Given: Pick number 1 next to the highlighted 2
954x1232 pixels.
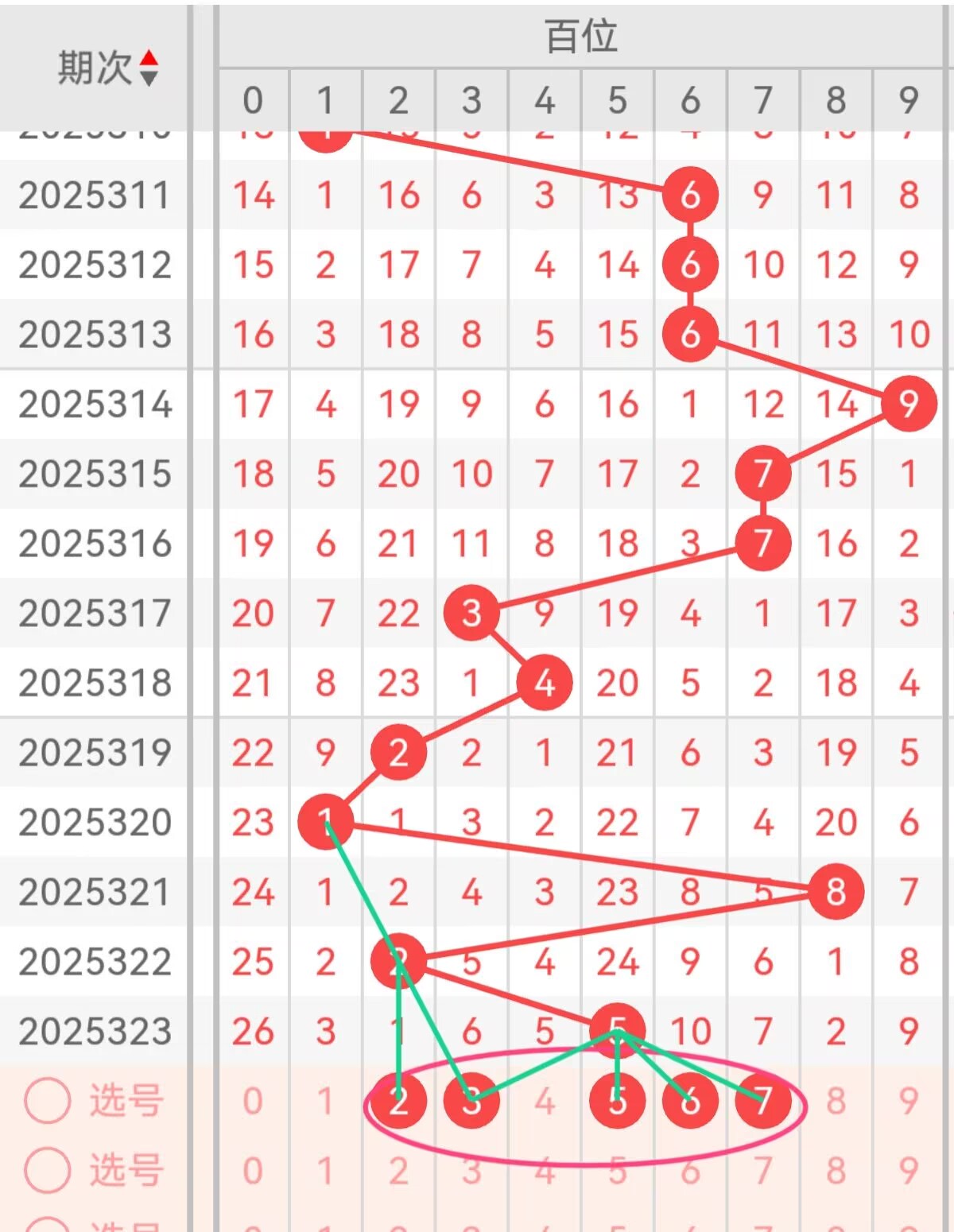Looking at the screenshot, I should pyautogui.click(x=325, y=1102).
